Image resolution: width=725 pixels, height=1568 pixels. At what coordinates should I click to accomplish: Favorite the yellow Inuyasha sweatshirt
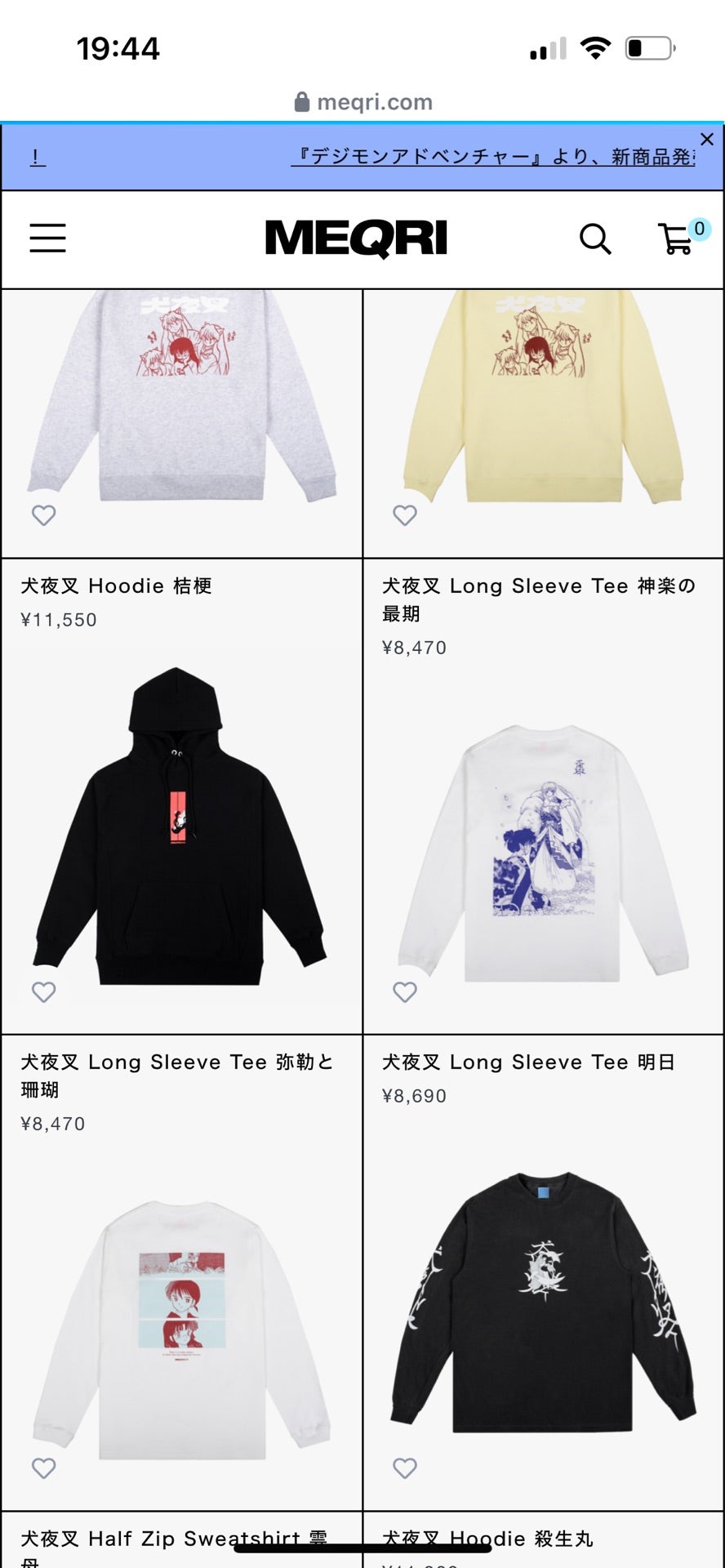point(405,515)
